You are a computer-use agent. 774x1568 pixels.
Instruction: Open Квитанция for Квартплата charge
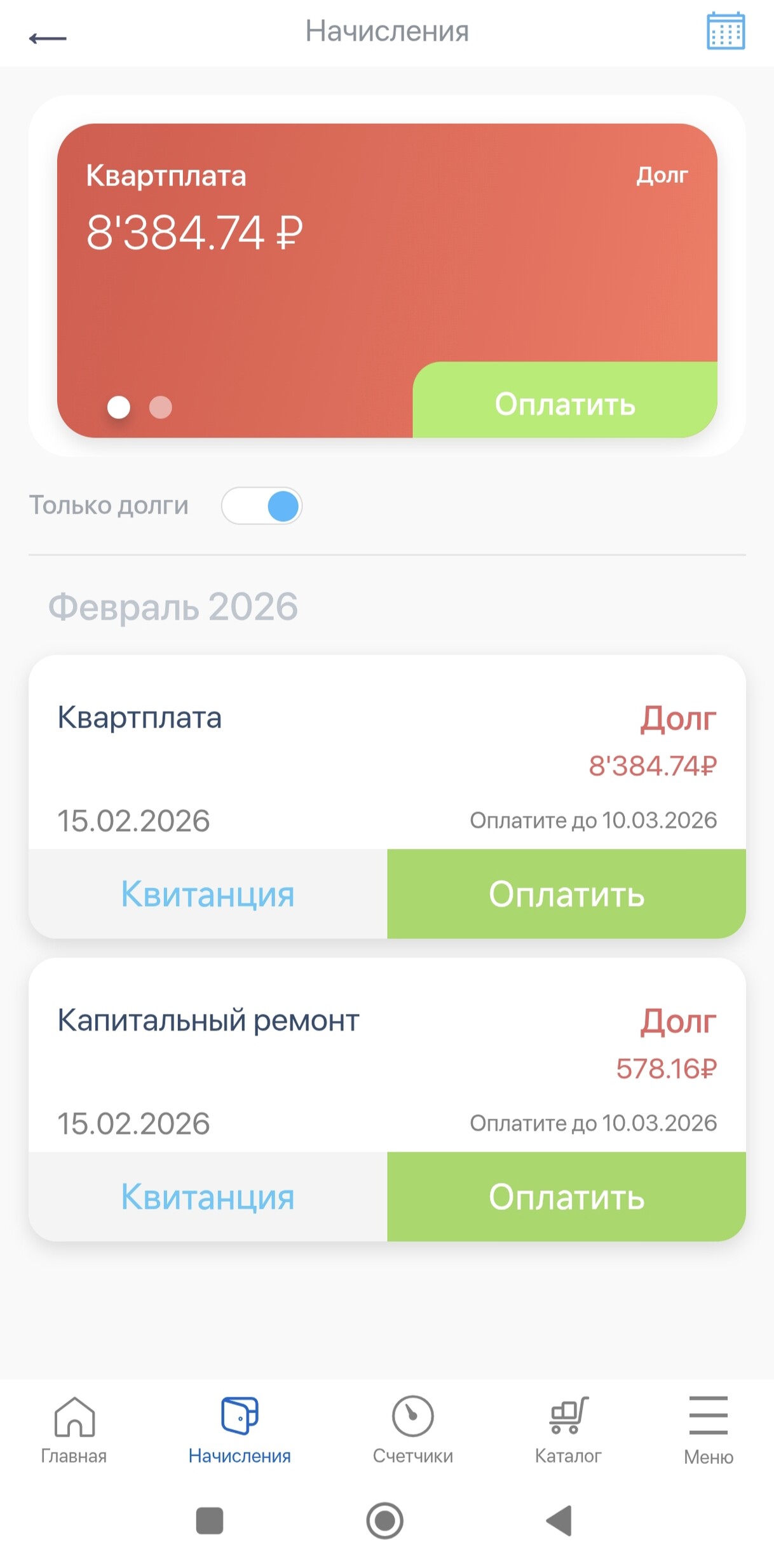208,894
